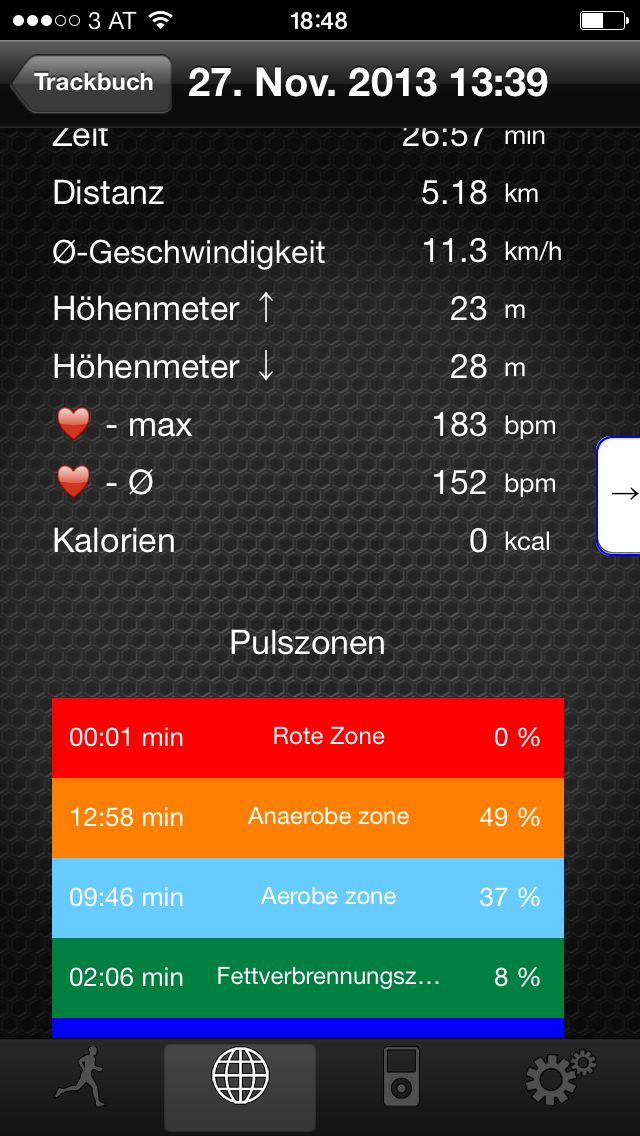The image size is (640, 1136).
Task: Switch to the running figure tab
Action: (80, 1076)
